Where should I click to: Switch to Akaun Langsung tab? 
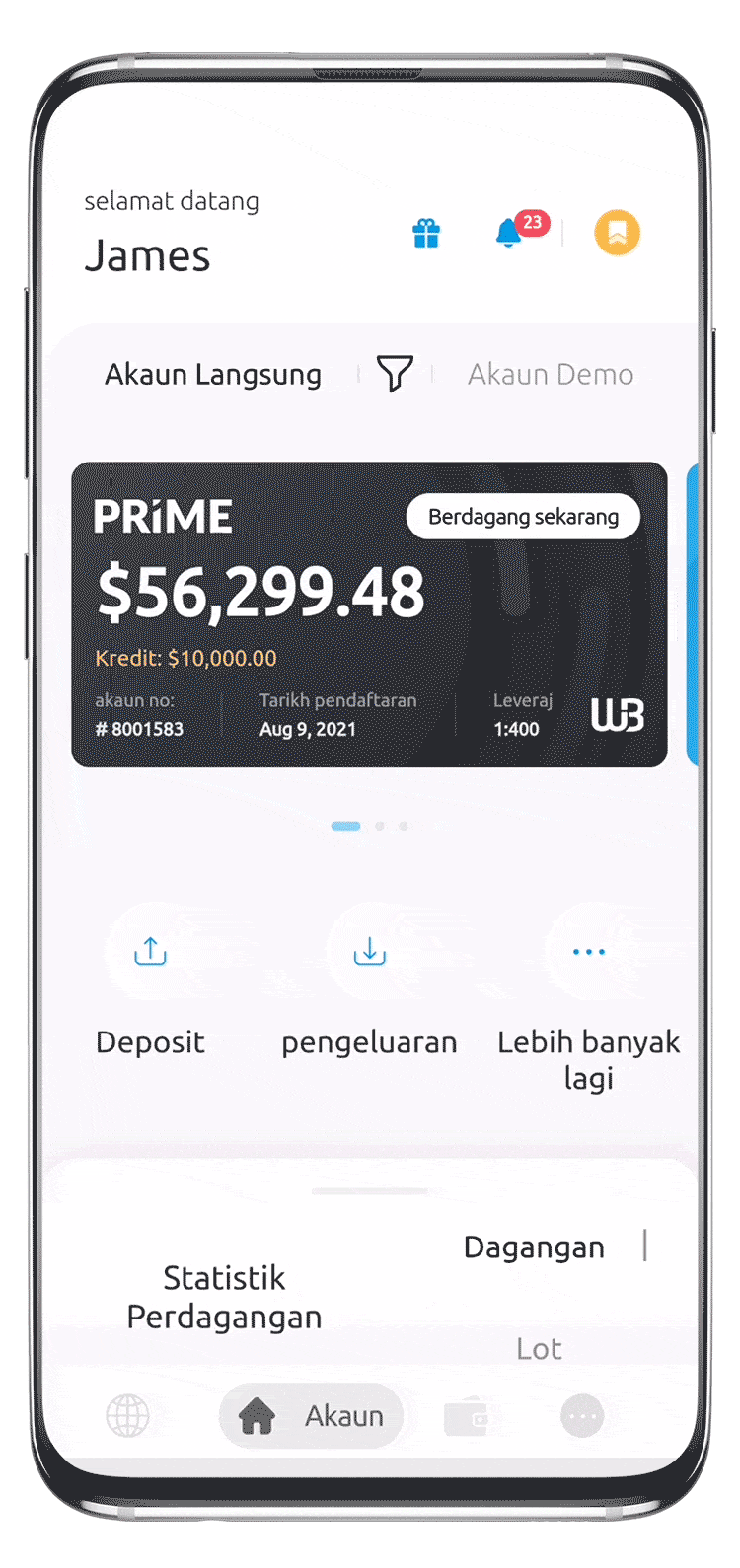coord(213,375)
